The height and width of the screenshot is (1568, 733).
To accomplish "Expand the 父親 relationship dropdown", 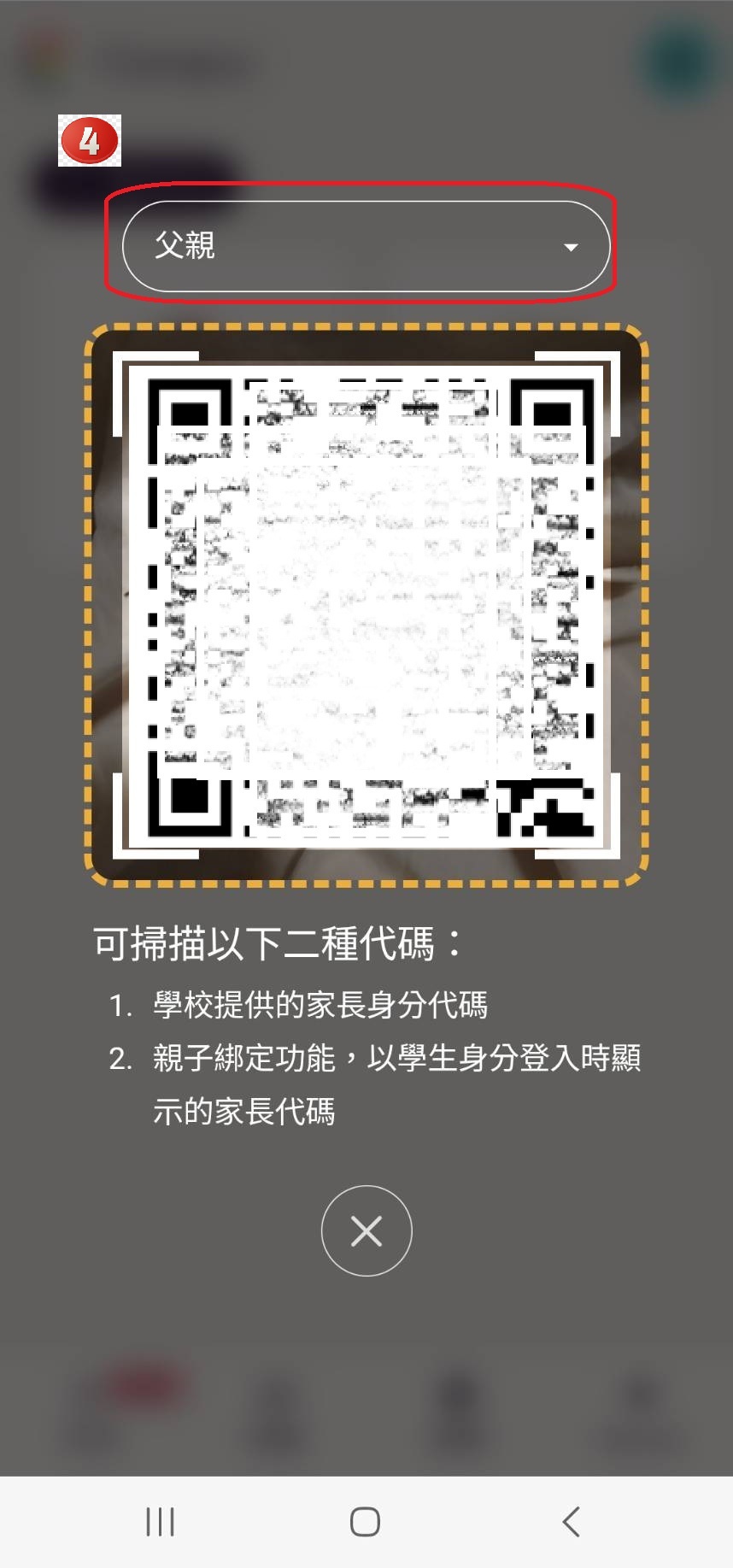I will (366, 246).
